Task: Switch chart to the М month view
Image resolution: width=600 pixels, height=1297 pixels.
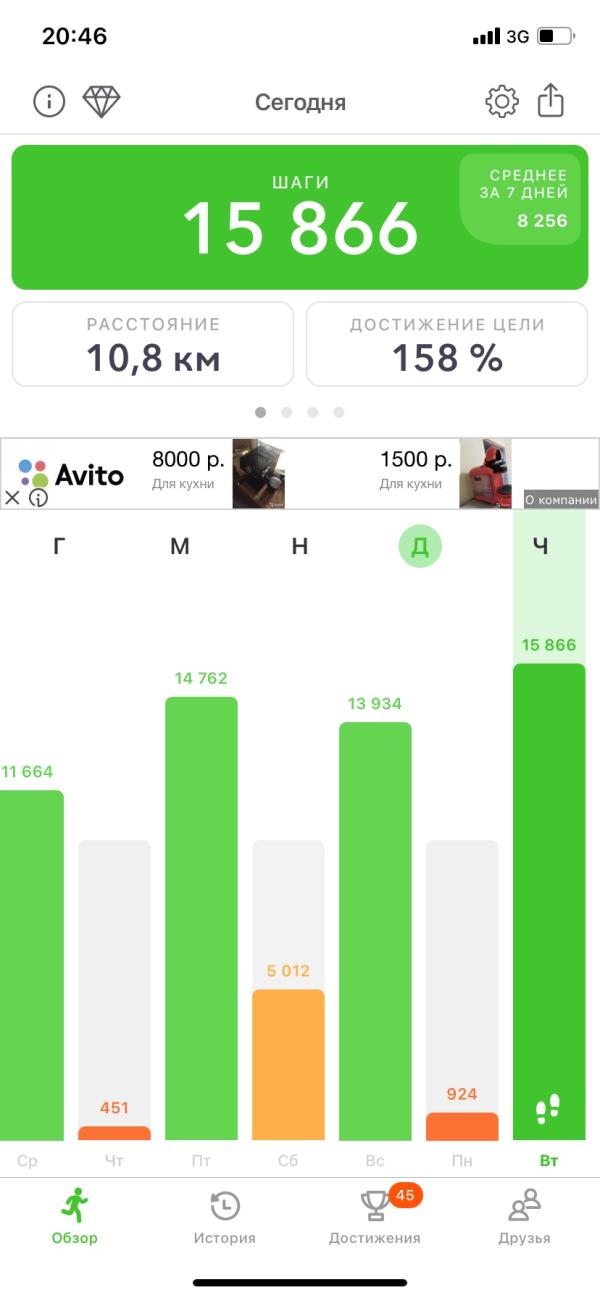Action: [180, 547]
